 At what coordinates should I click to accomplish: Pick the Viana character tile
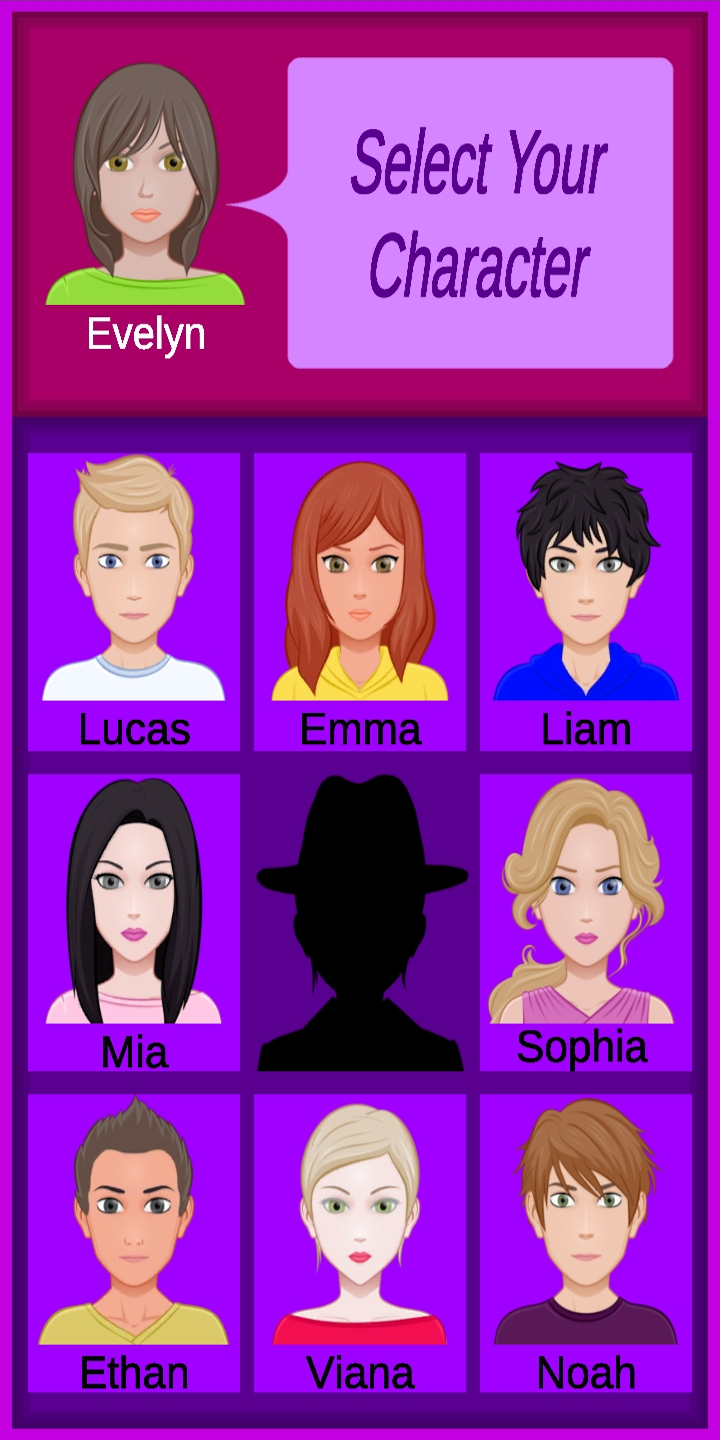click(x=360, y=1243)
